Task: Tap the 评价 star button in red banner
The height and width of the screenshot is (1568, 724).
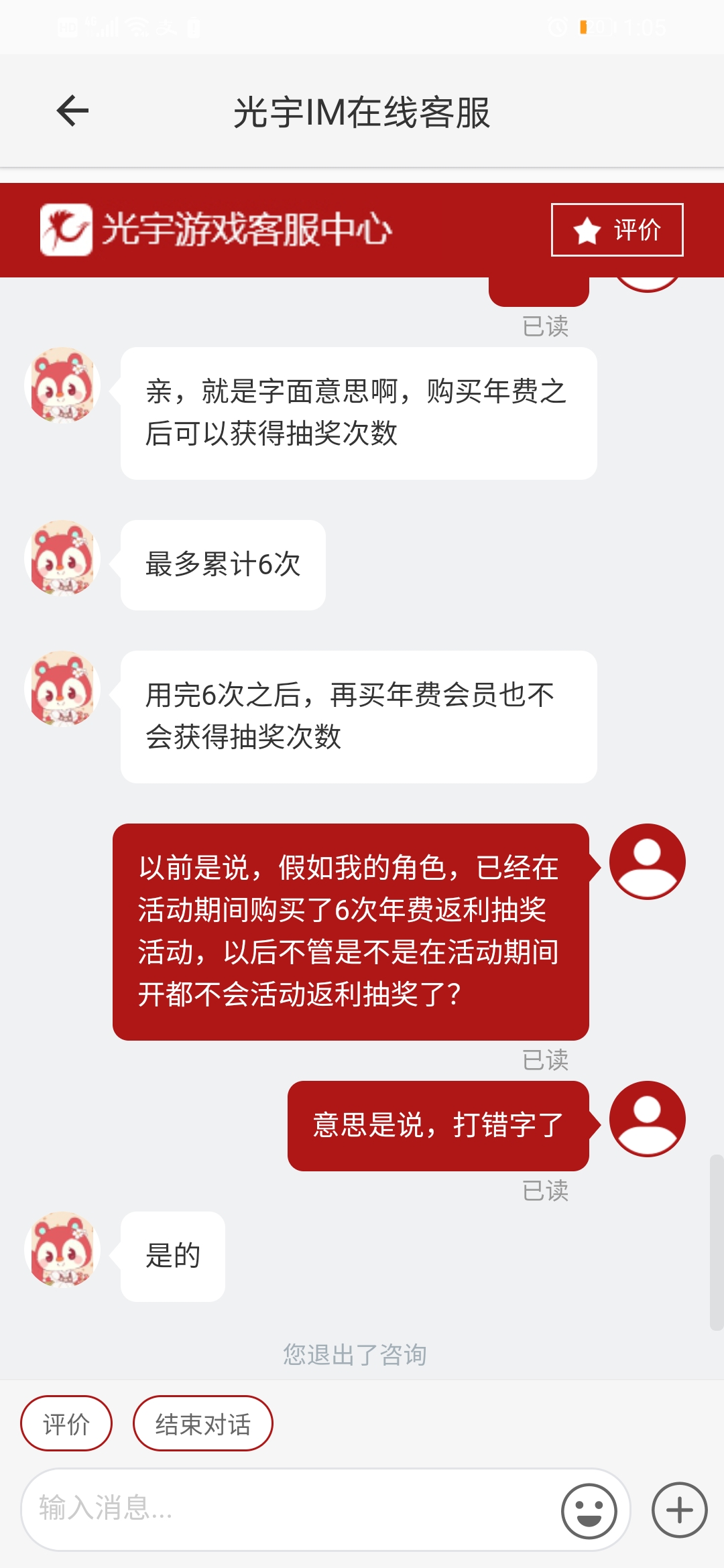Action: click(x=617, y=230)
